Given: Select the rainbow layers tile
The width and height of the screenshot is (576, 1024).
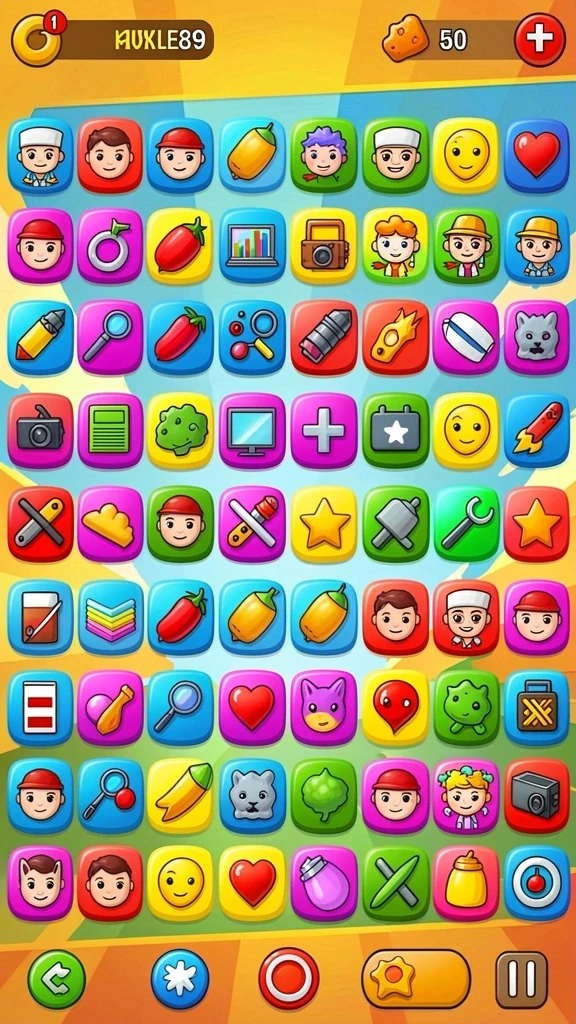Looking at the screenshot, I should coord(110,617).
